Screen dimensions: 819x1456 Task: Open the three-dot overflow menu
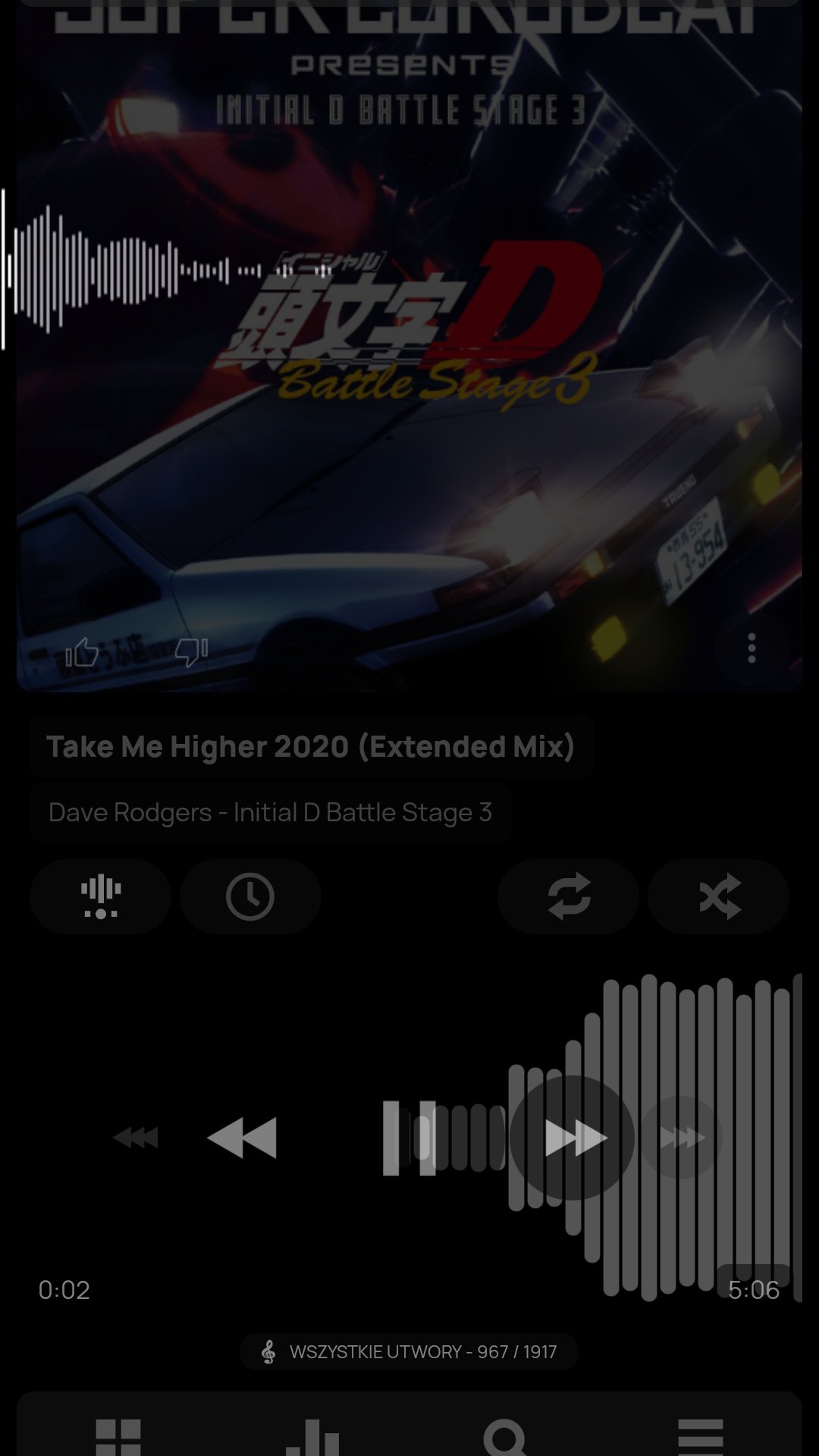click(x=752, y=648)
